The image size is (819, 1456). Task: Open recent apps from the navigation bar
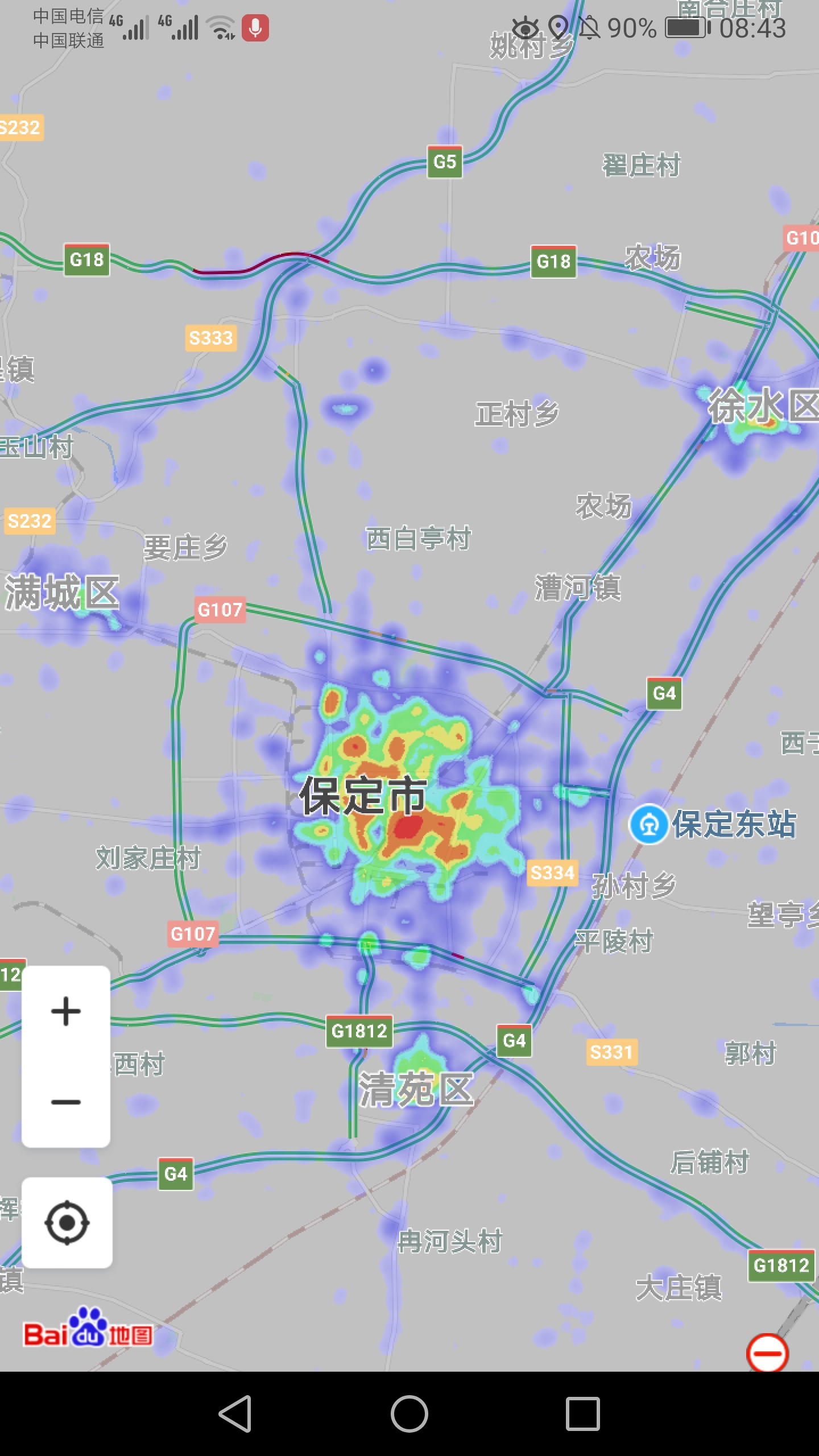click(583, 1414)
